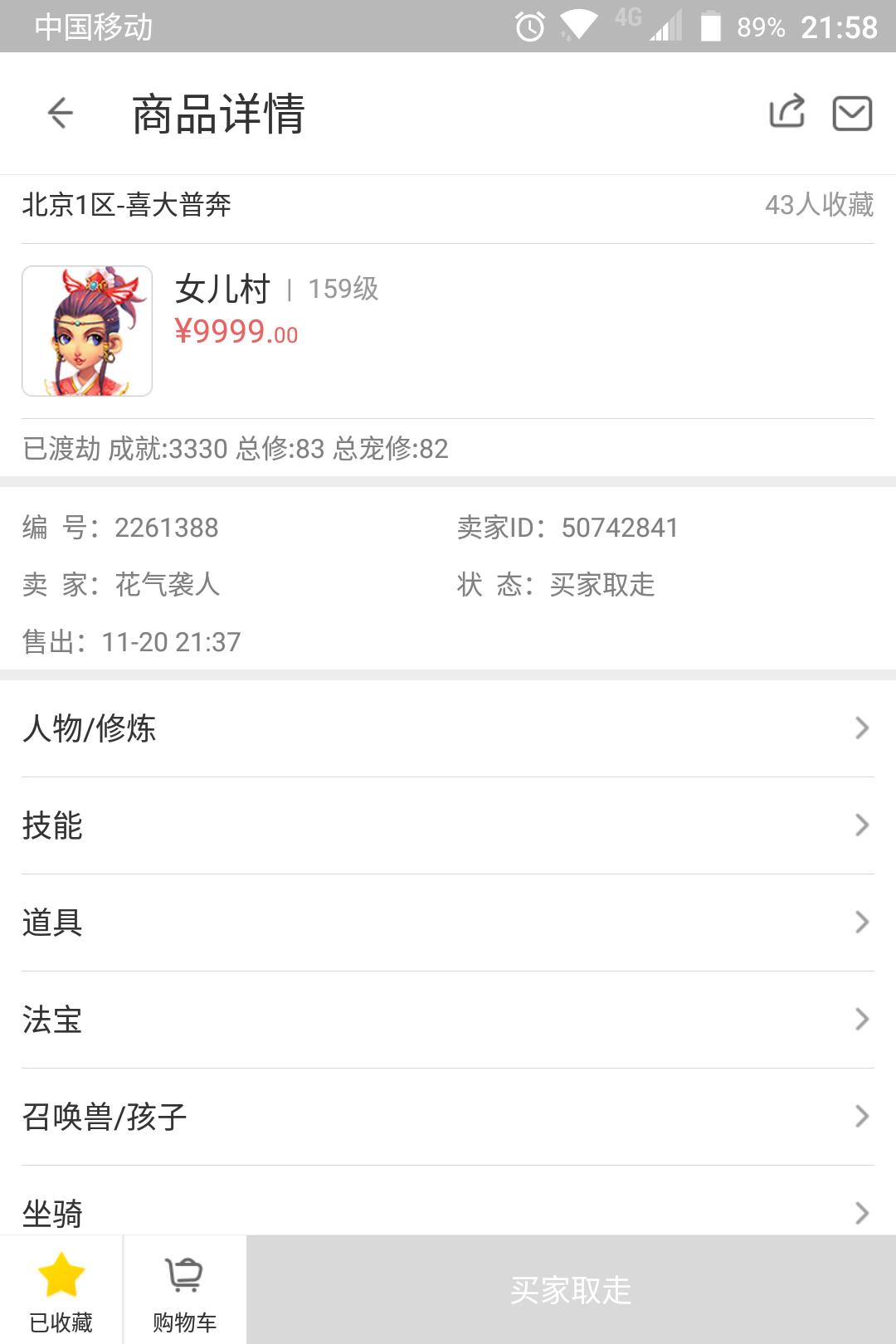Open the 法宝 section
The height and width of the screenshot is (1344, 896).
[448, 1020]
